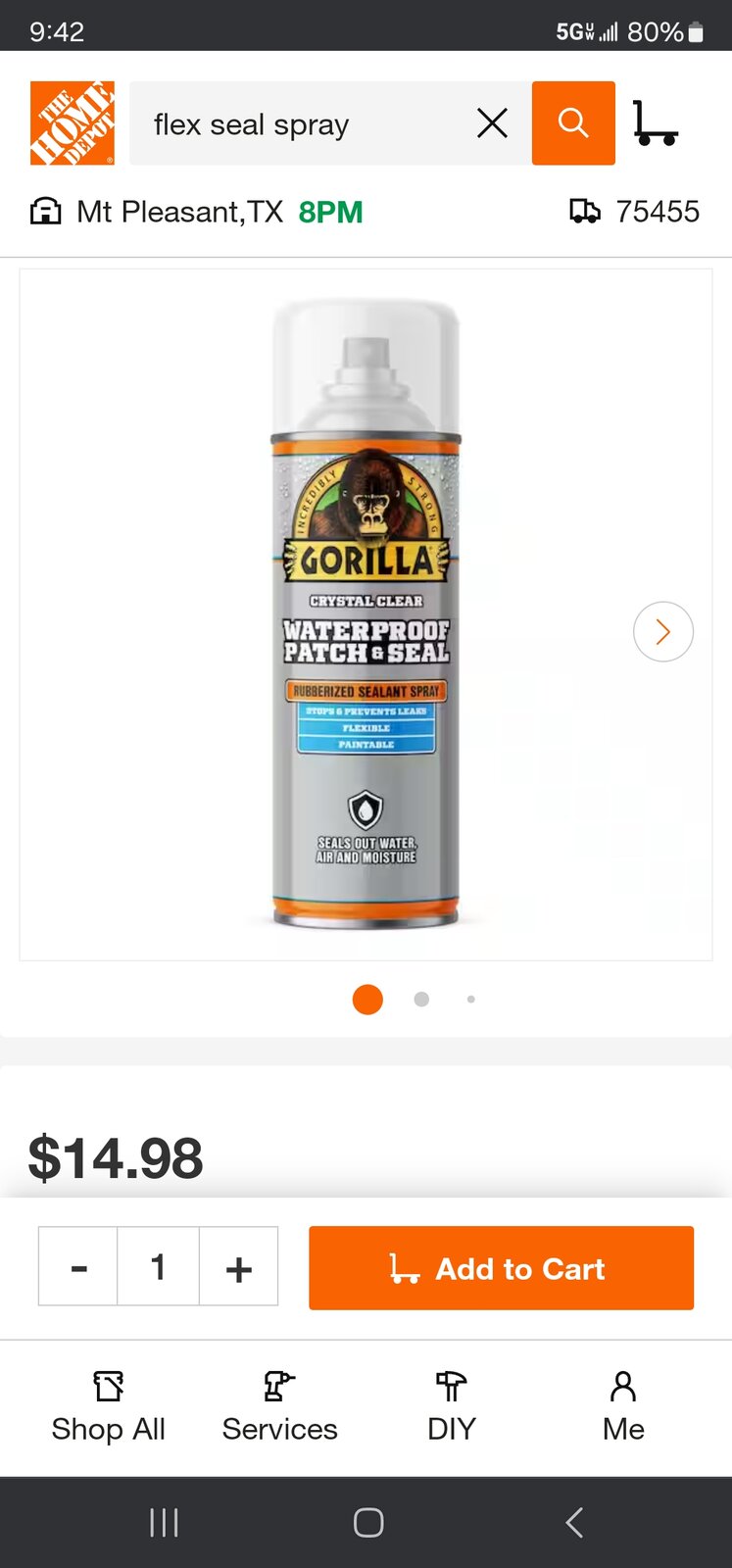
Task: Tap the orange search magnifier button
Action: (573, 123)
